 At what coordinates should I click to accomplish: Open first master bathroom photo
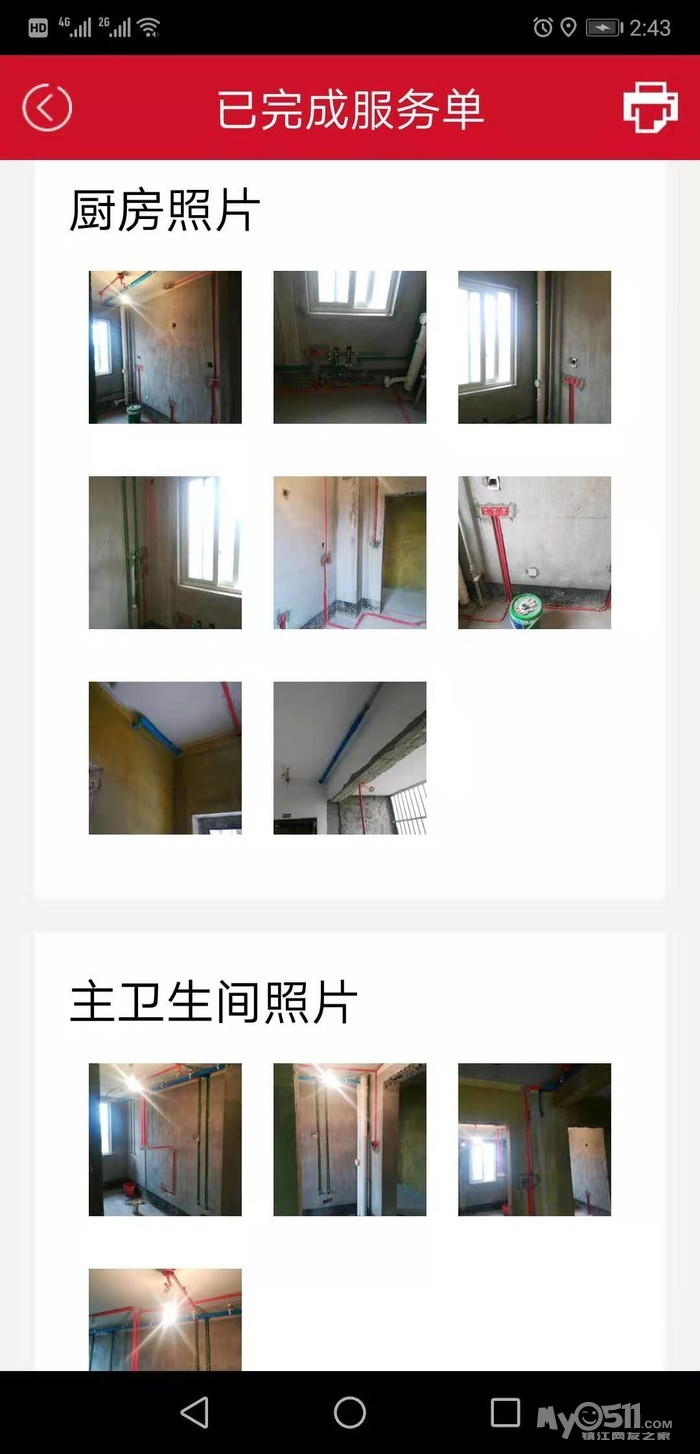tap(165, 1139)
